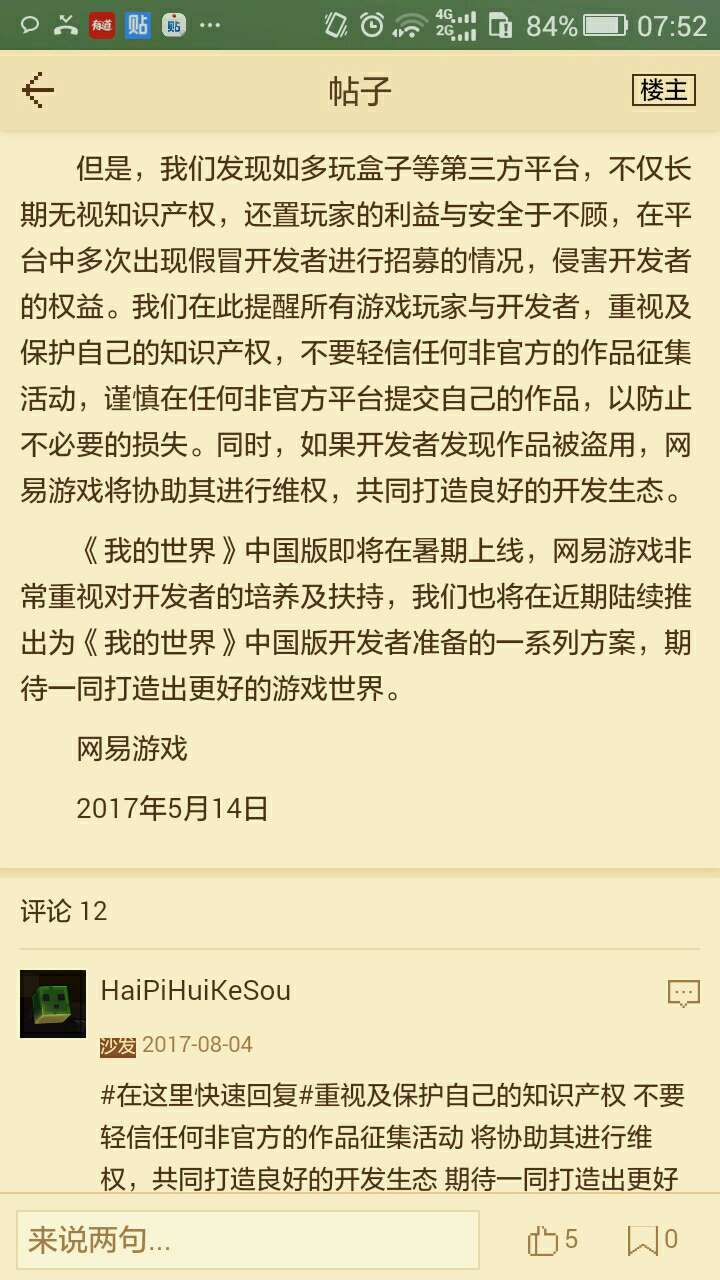Bookmark this post

[x=652, y=1241]
